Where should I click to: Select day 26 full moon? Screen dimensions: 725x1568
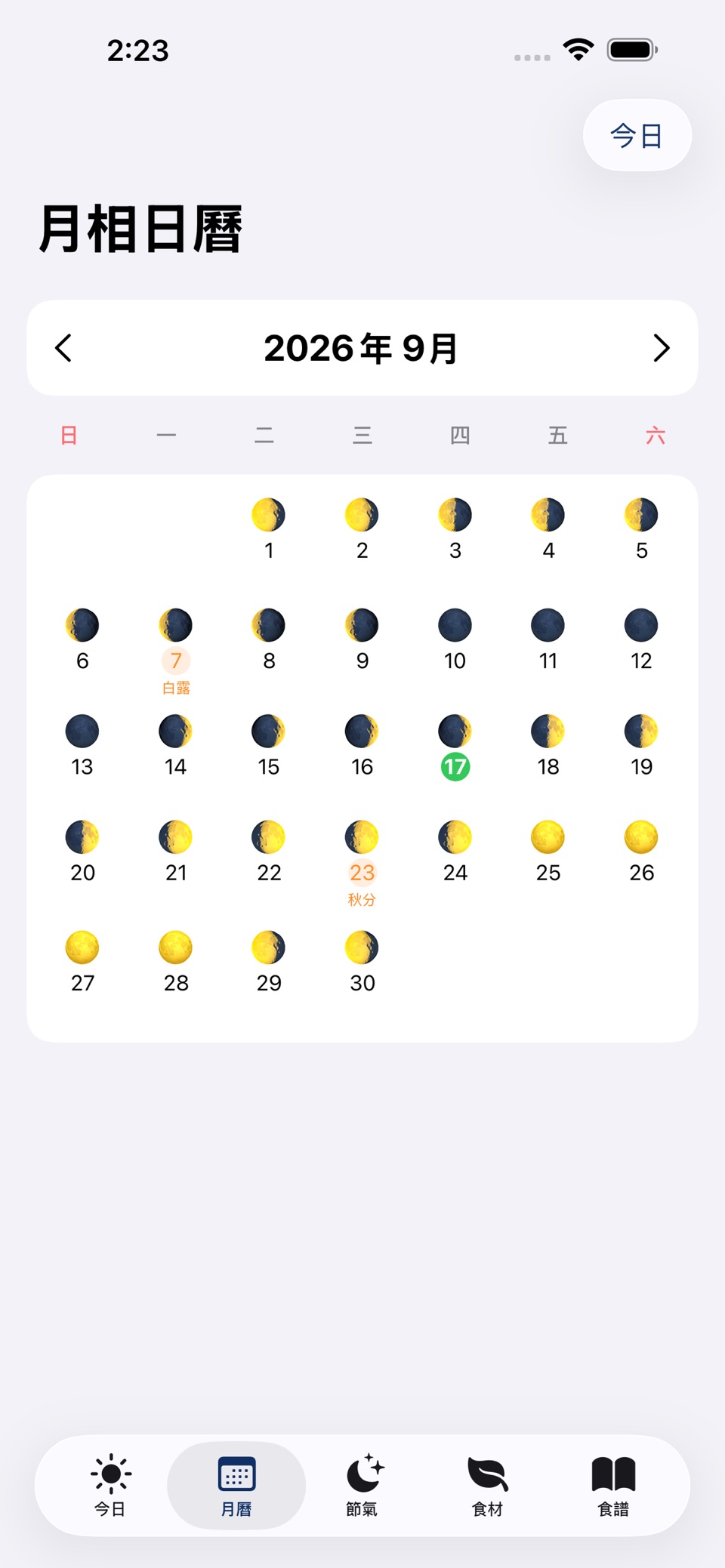point(642,852)
